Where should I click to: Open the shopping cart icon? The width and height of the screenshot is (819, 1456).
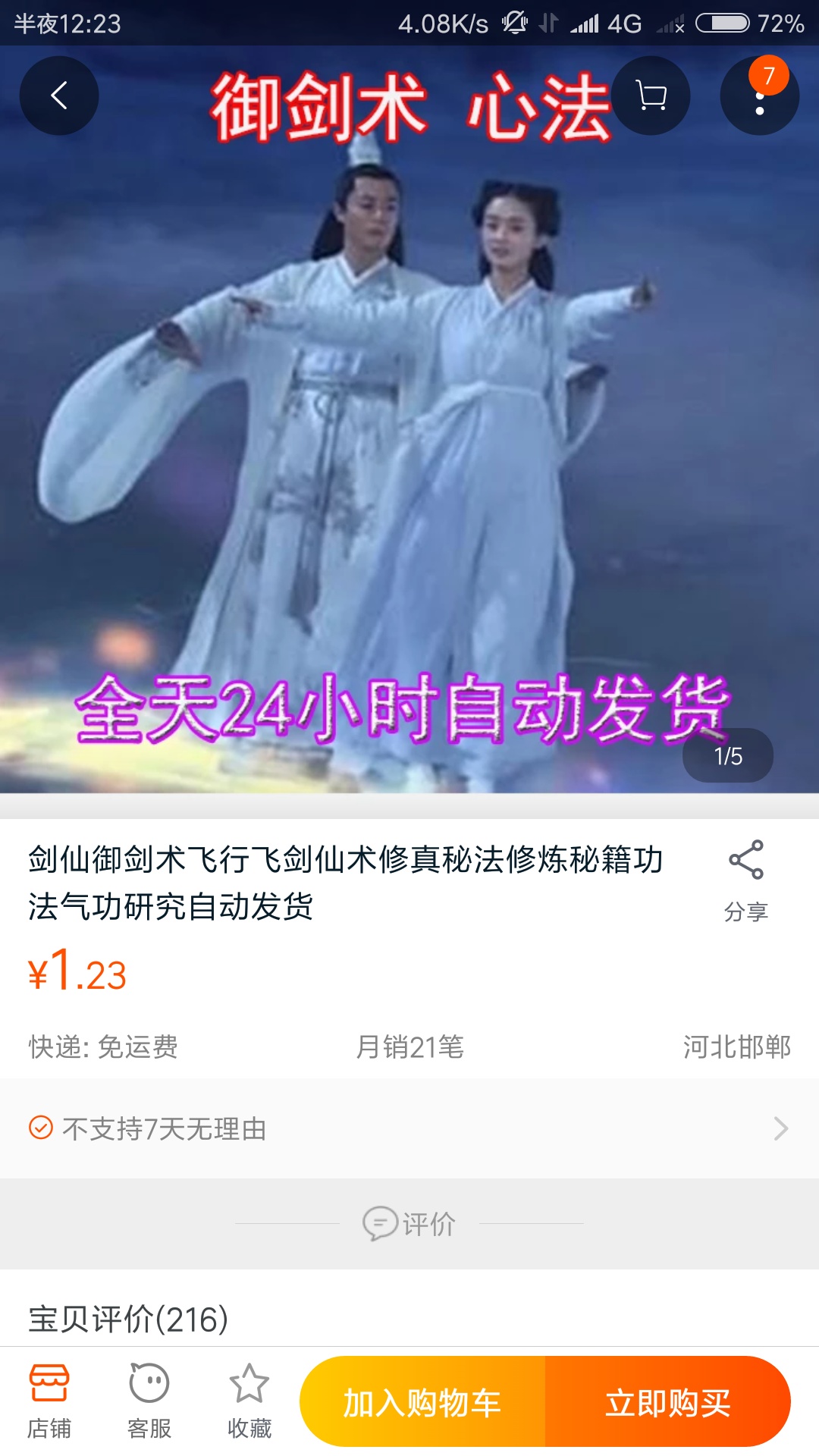(x=651, y=95)
